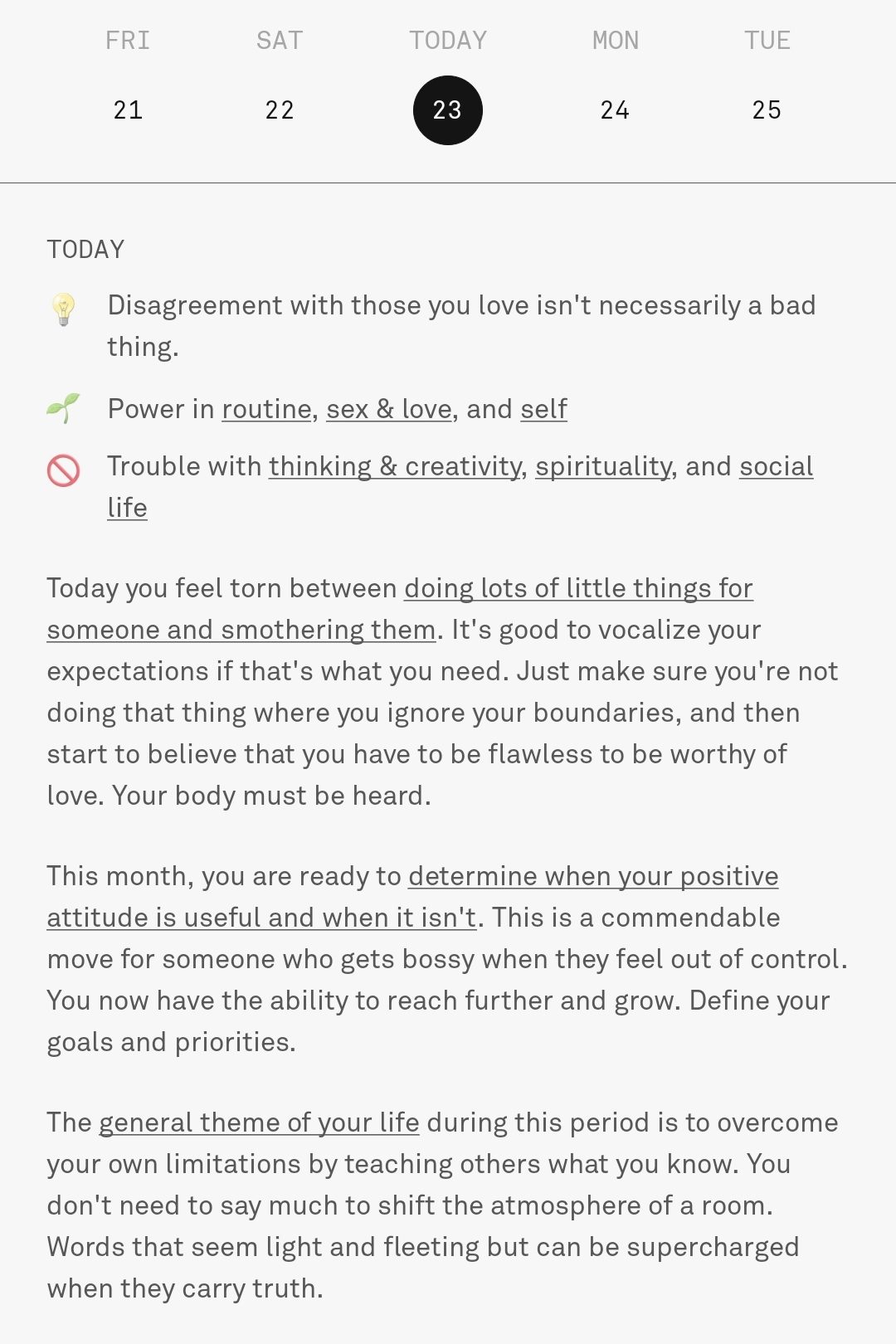This screenshot has height=1344, width=896.
Task: Open the 'social life' link
Action: pos(776,466)
